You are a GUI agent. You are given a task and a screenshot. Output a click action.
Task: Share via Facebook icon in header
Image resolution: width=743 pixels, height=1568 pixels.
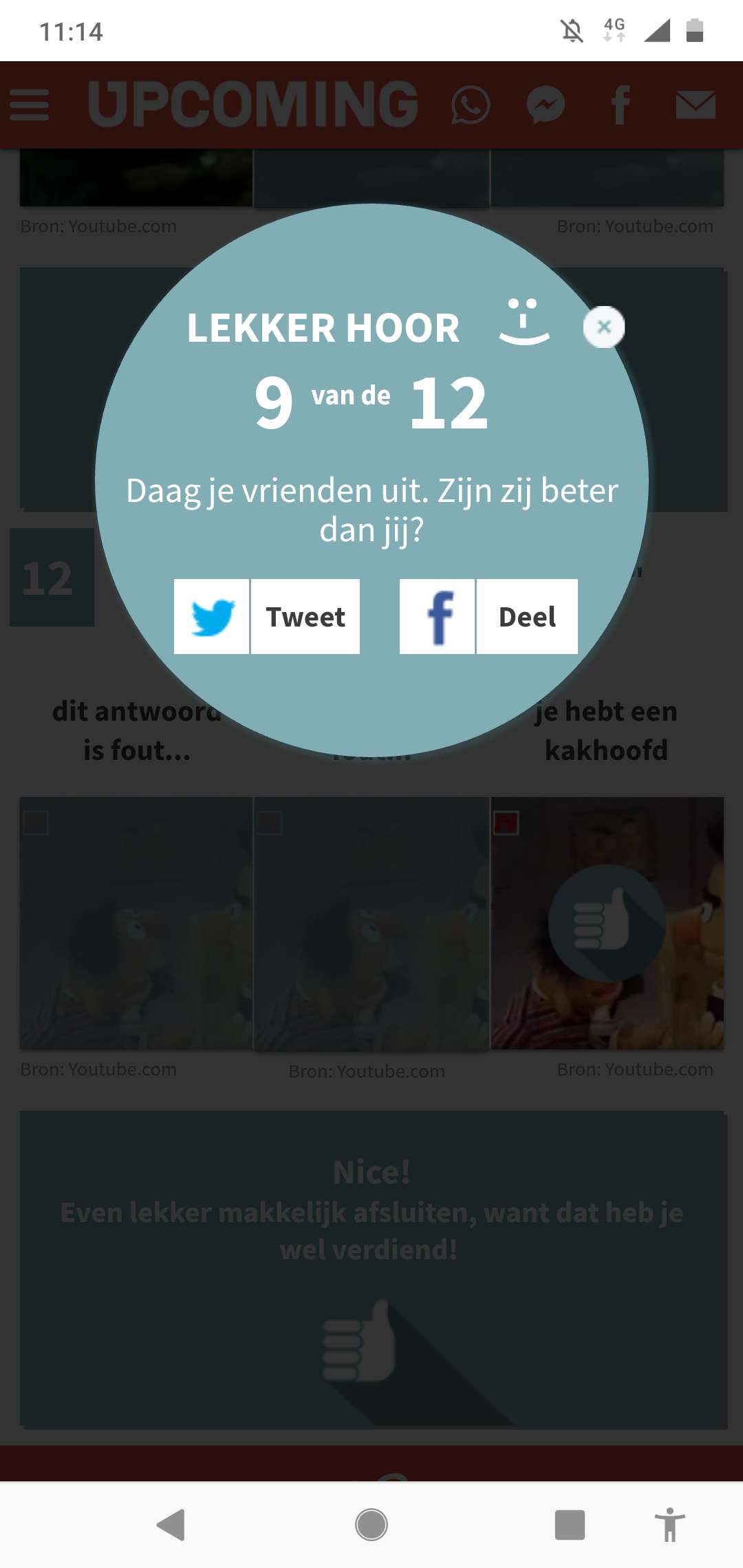coord(621,105)
